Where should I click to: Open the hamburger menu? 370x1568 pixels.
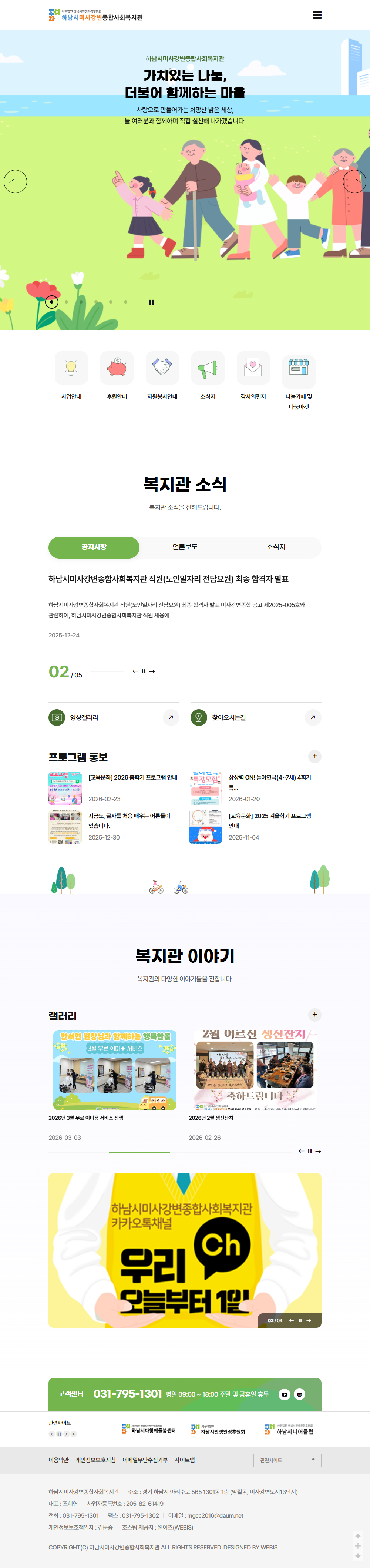pos(317,15)
